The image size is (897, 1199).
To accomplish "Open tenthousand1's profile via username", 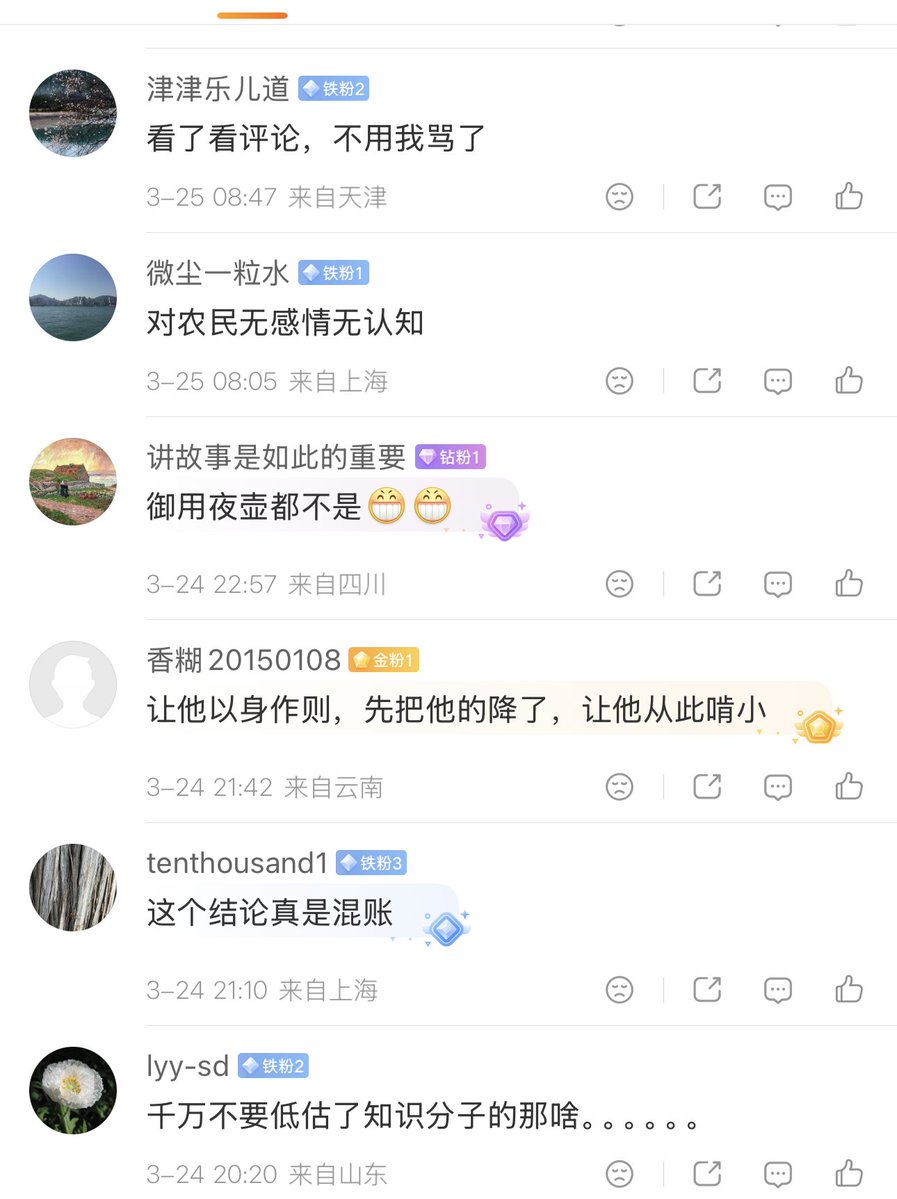I will coord(237,863).
